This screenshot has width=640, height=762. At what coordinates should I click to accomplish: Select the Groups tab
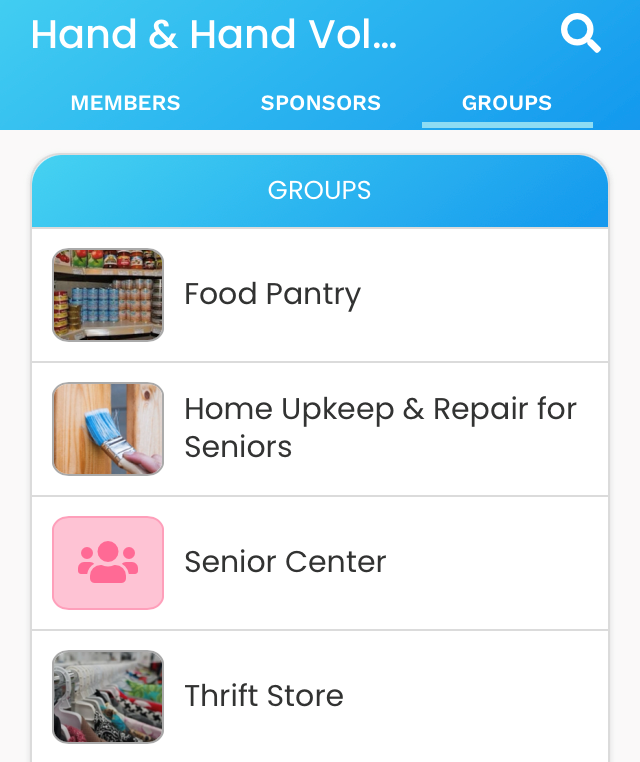[x=507, y=103]
